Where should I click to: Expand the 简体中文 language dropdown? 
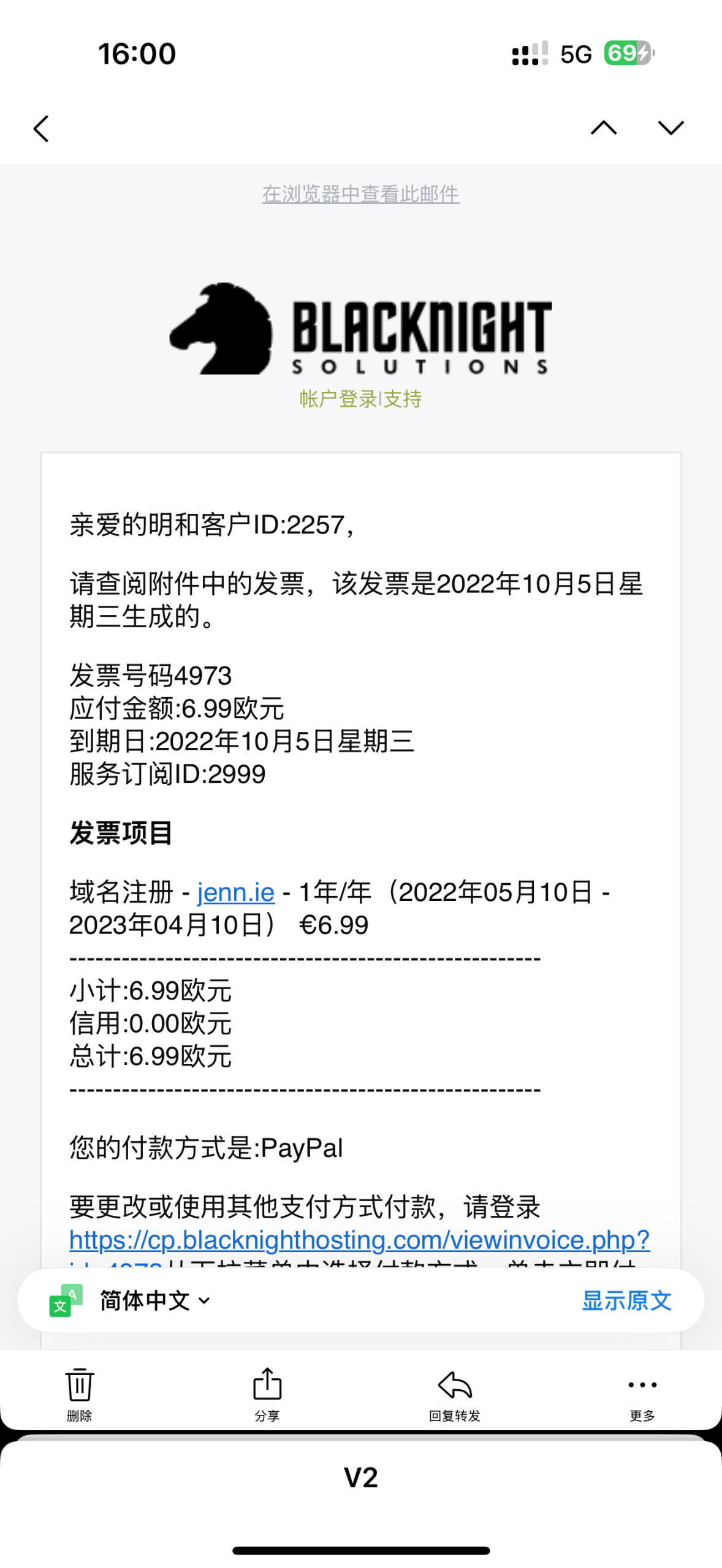pos(154,1300)
